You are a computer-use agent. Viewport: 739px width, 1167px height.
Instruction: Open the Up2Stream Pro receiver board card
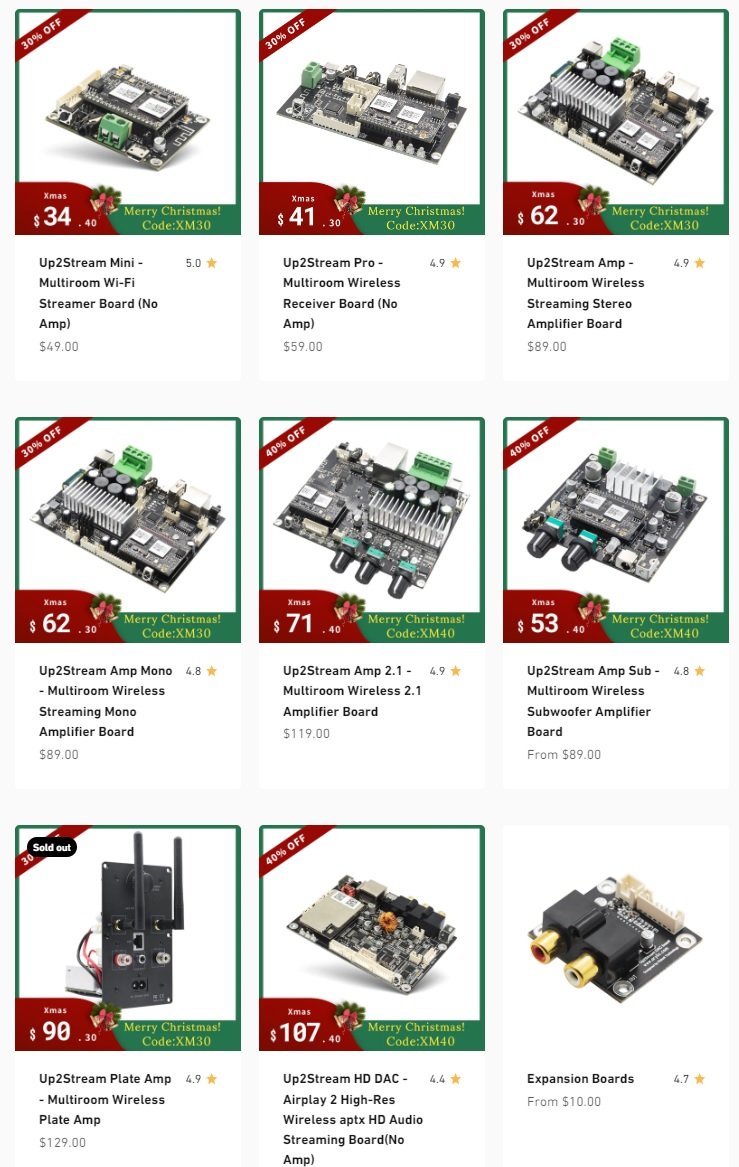tap(371, 122)
